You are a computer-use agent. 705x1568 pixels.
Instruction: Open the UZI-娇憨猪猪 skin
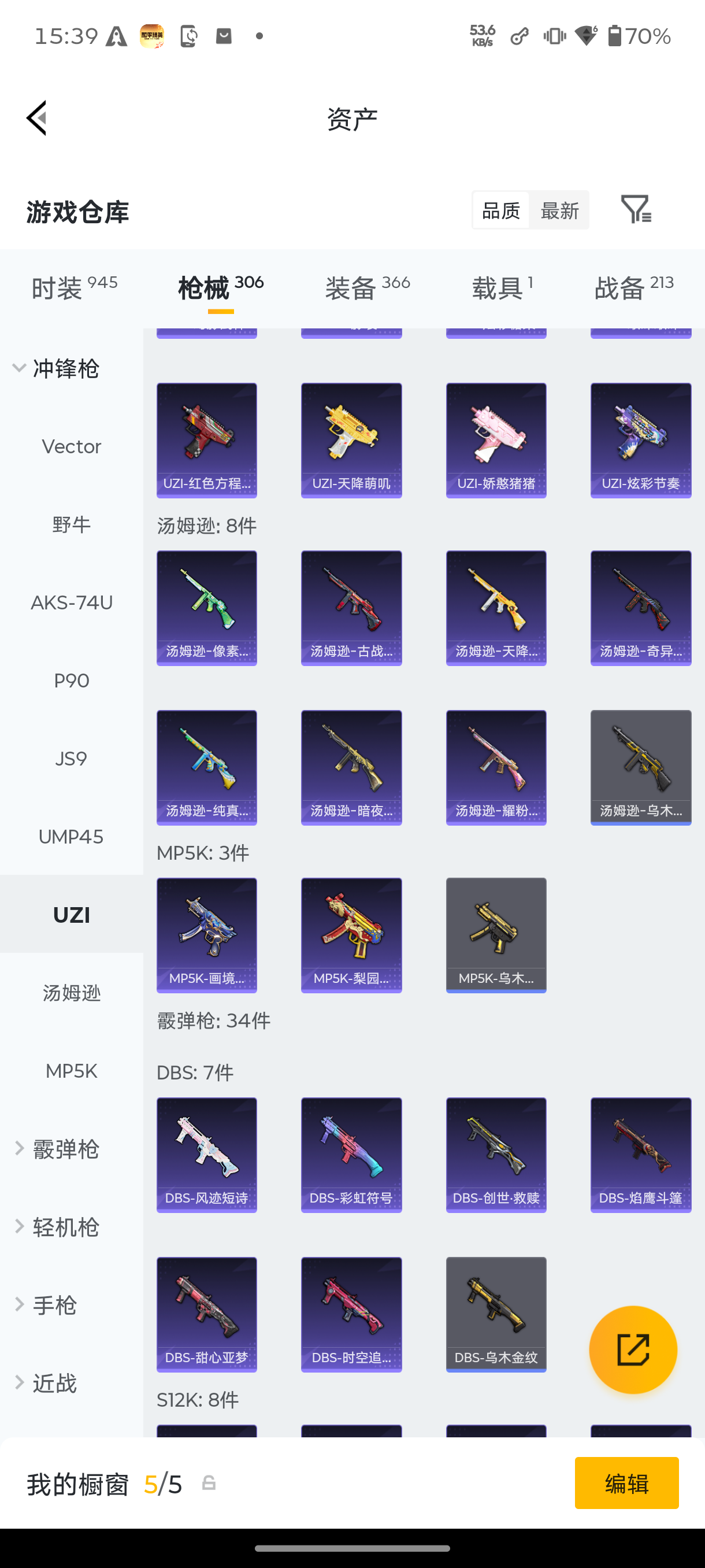(496, 440)
